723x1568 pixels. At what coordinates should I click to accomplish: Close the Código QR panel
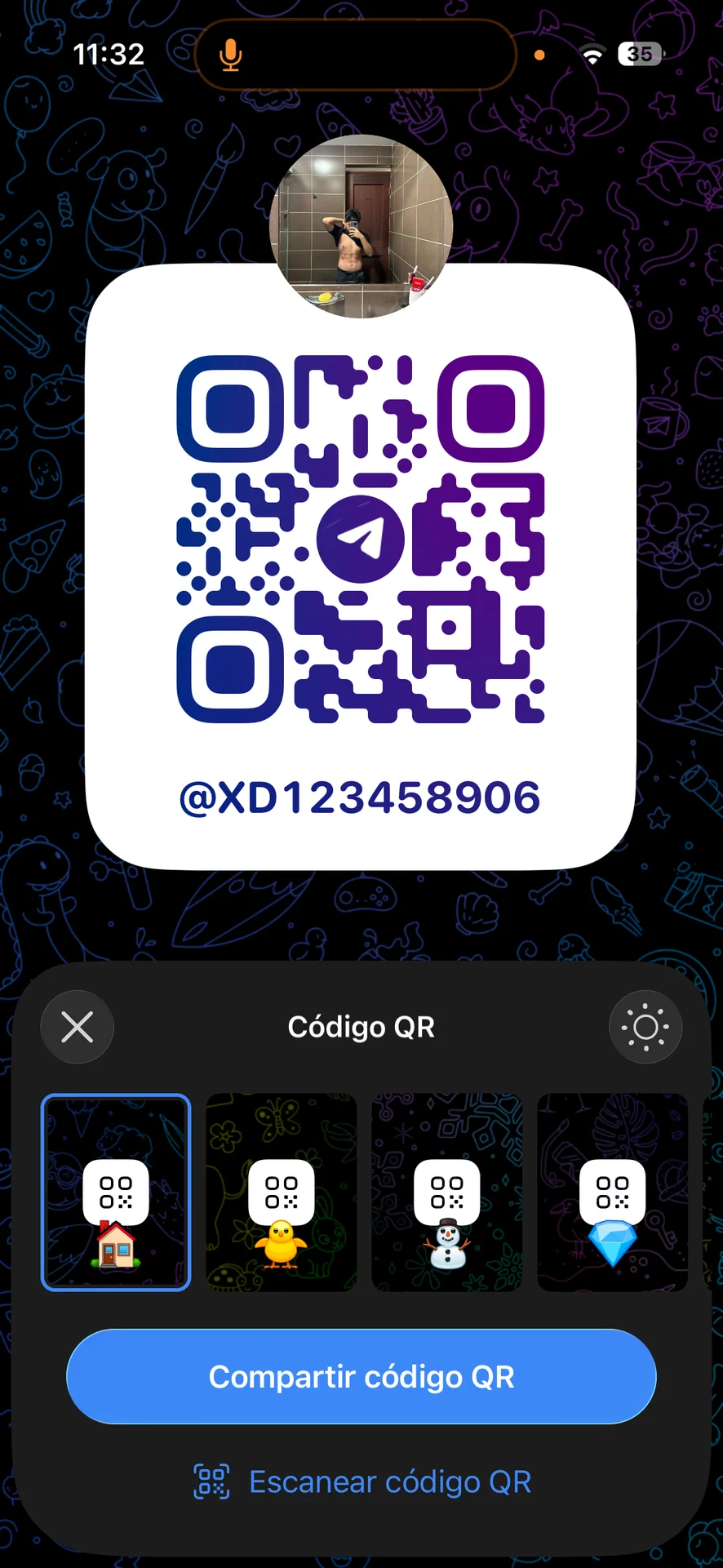(x=78, y=1027)
